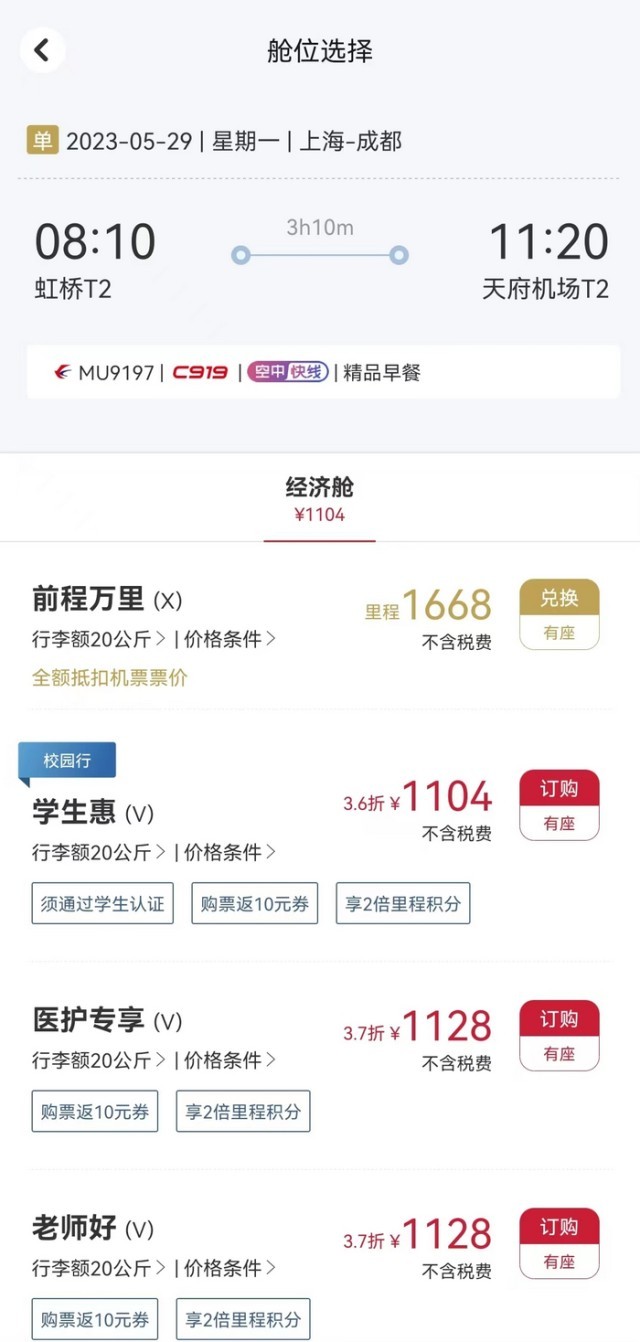The height and width of the screenshot is (1342, 640).
Task: View 行李额20公斤 details for 老师好
Action: [x=98, y=1268]
